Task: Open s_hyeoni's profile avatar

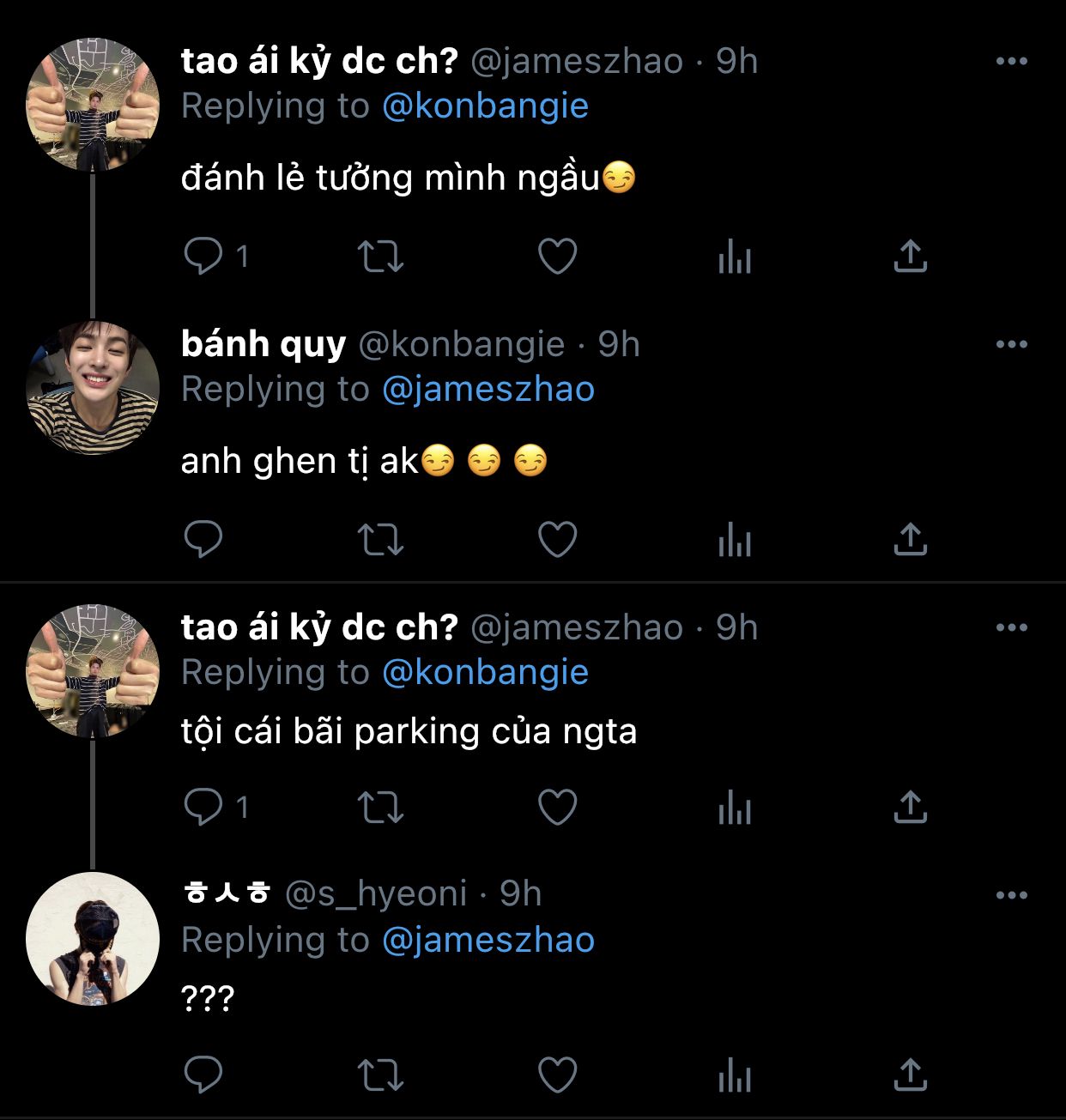Action: 93,939
